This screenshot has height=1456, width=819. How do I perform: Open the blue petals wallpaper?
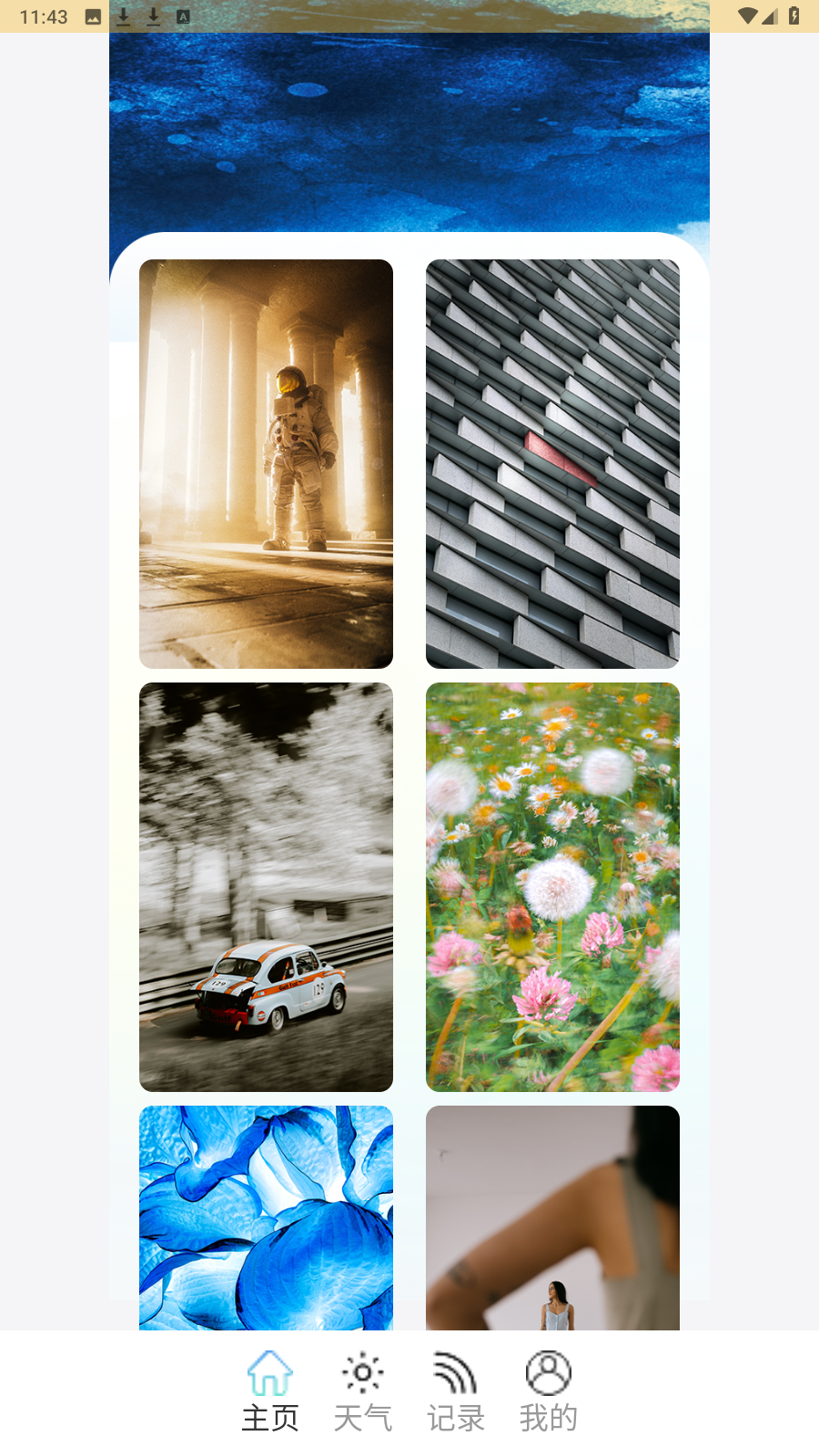coord(266,1218)
